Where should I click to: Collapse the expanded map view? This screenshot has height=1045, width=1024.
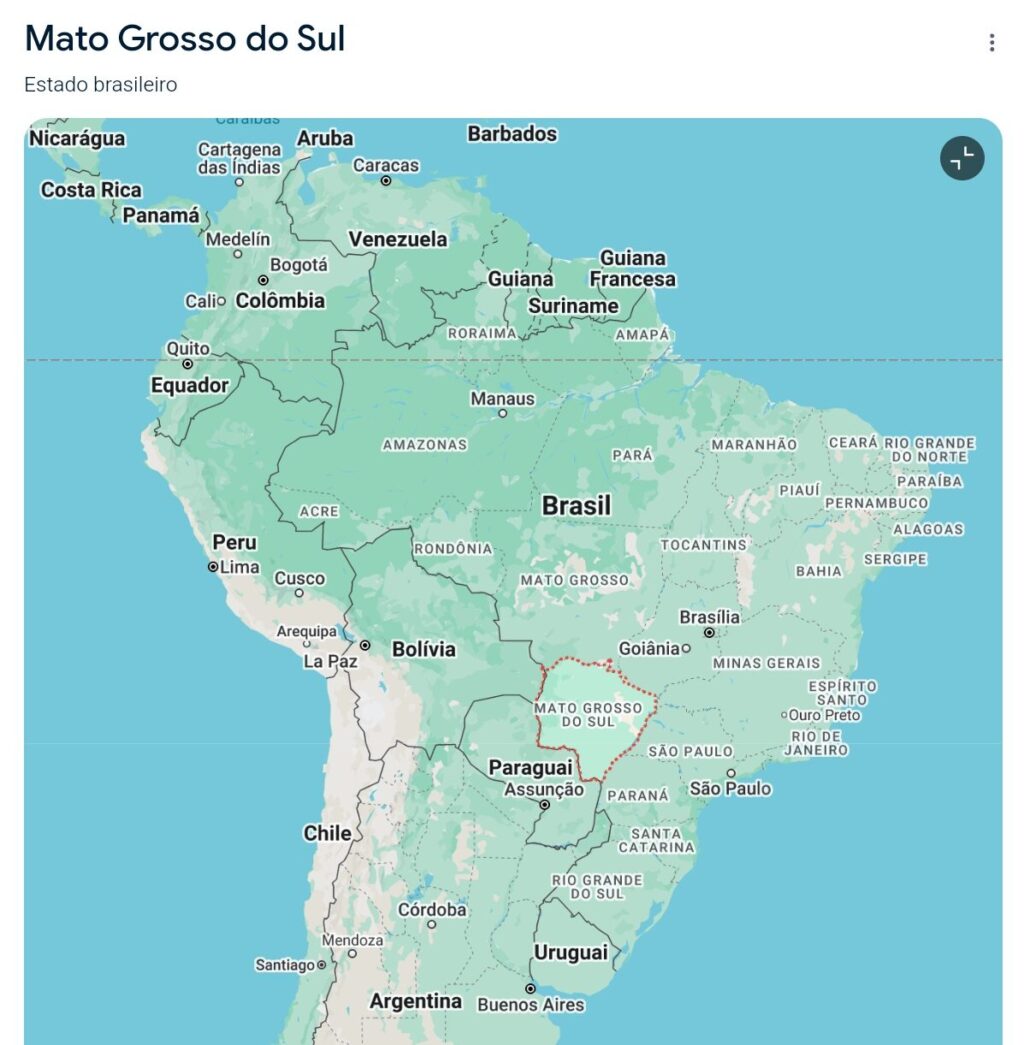point(962,158)
